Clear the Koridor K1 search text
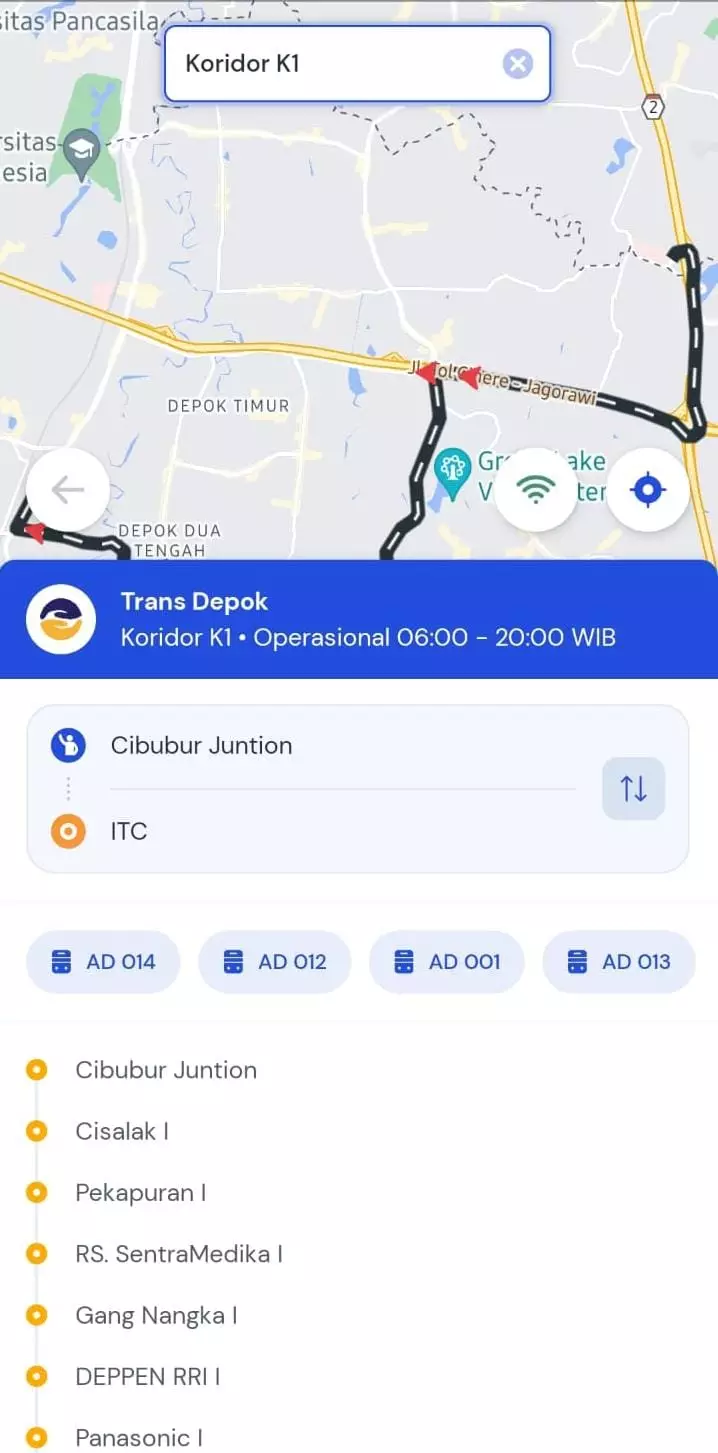718x1453 pixels. 517,65
